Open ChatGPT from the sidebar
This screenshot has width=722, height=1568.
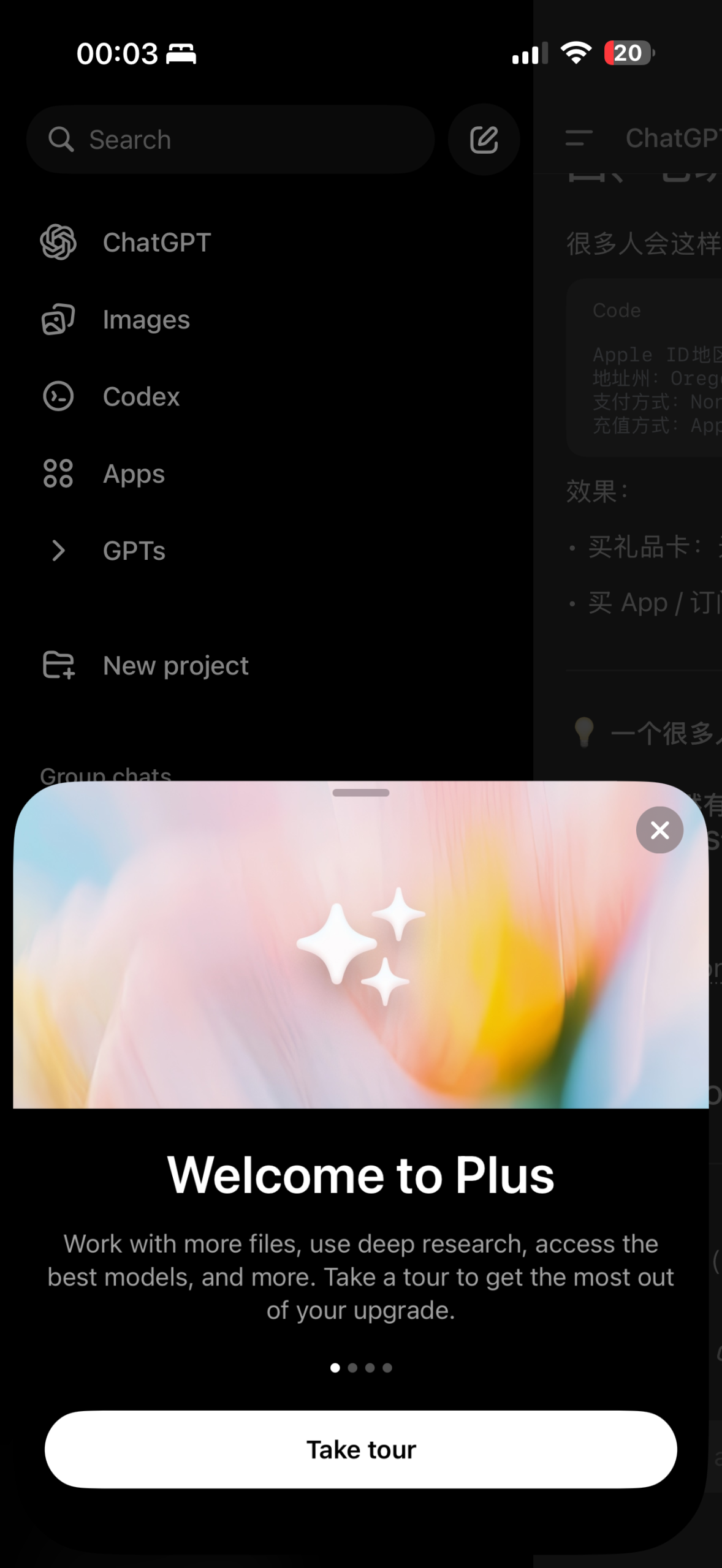pos(156,243)
